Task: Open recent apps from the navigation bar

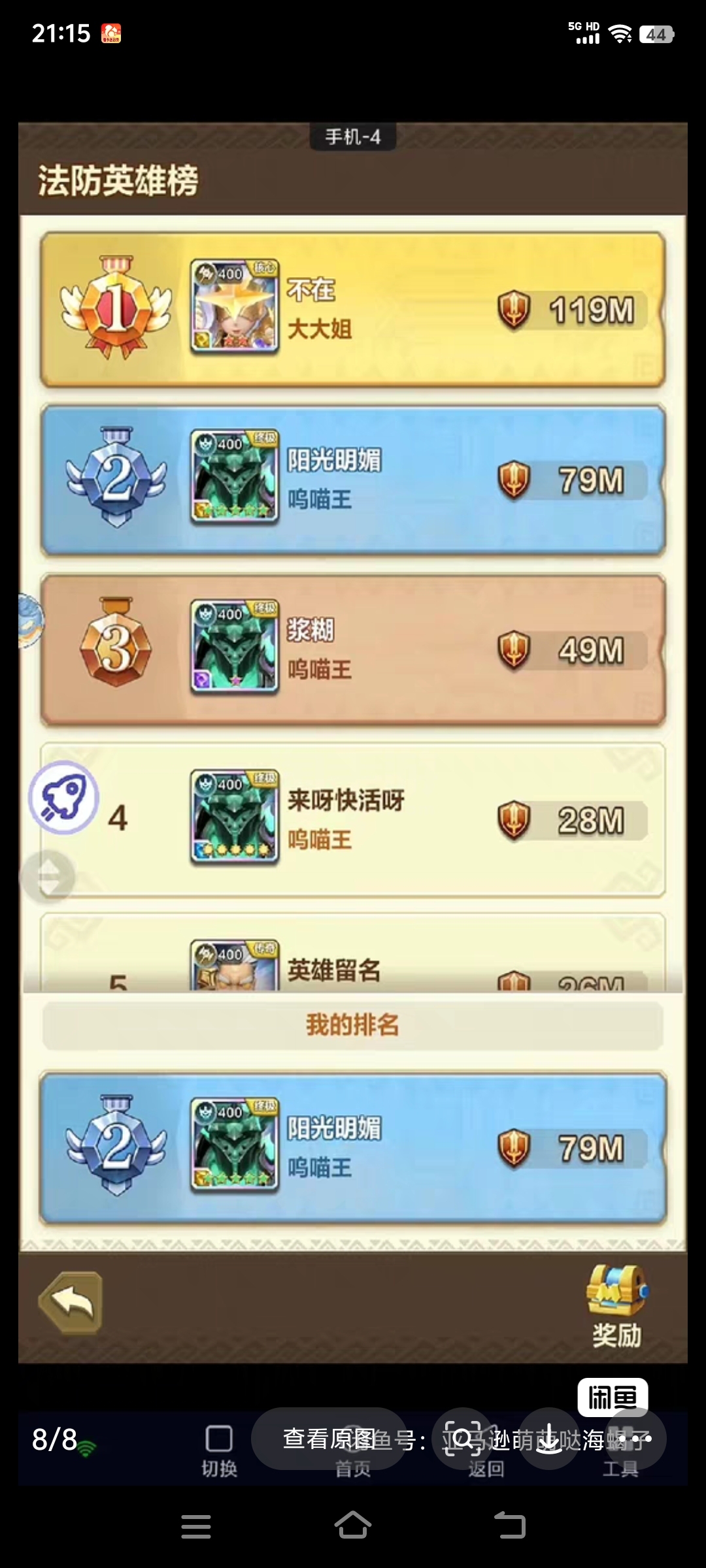Action: pyautogui.click(x=196, y=1526)
